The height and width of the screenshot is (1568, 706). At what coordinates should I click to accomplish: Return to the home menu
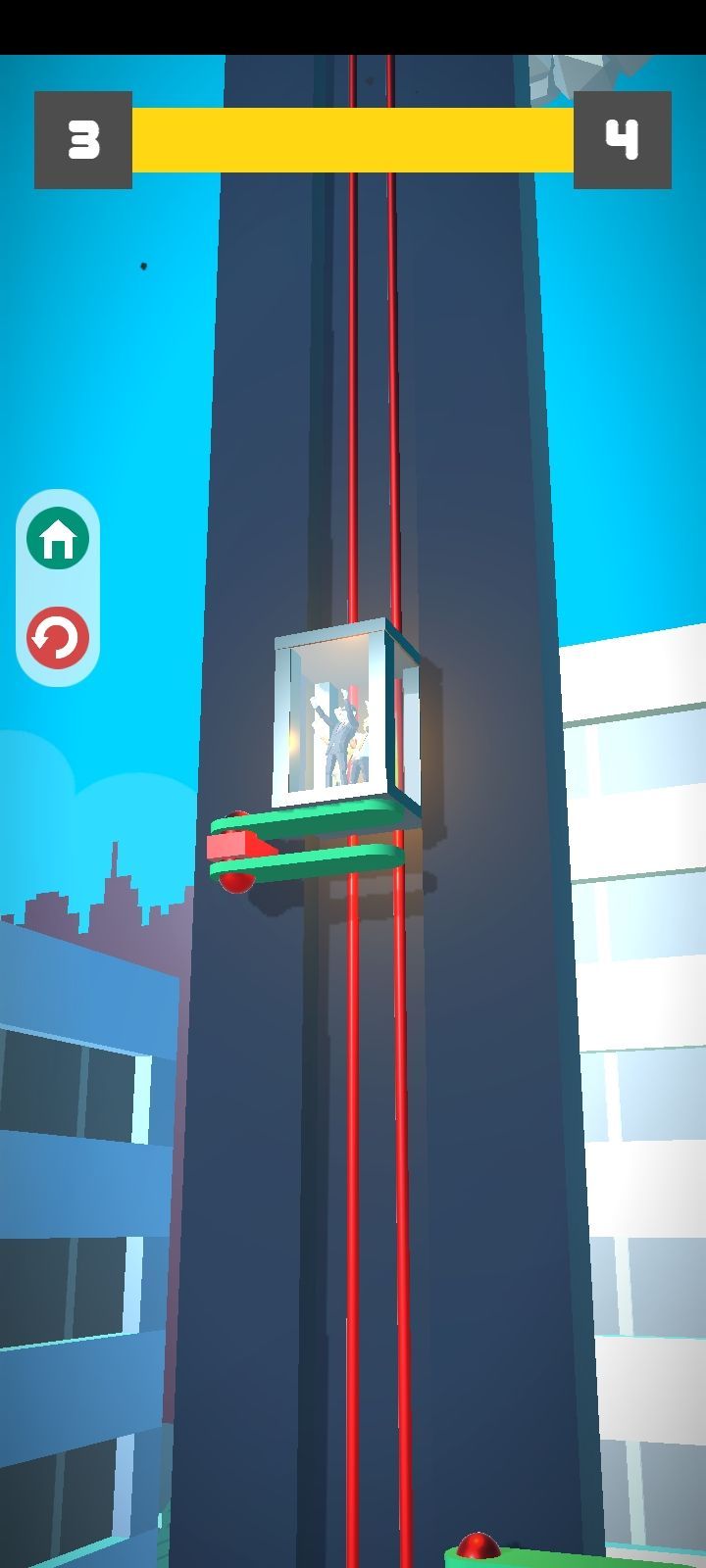click(x=58, y=538)
